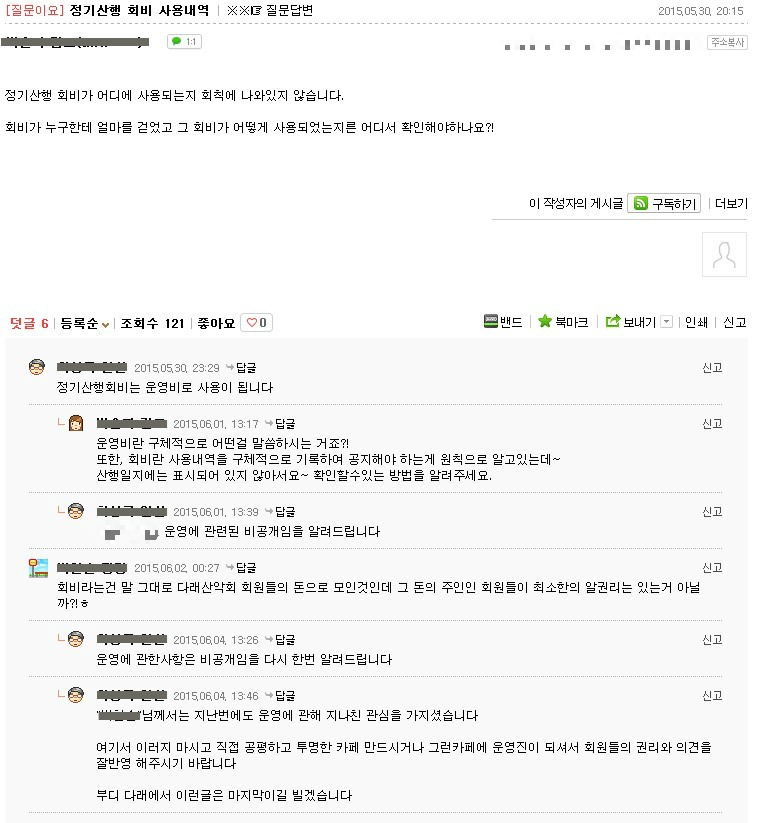757x823 pixels.
Task: Subscribe with the 구독하기 button
Action: (x=664, y=204)
